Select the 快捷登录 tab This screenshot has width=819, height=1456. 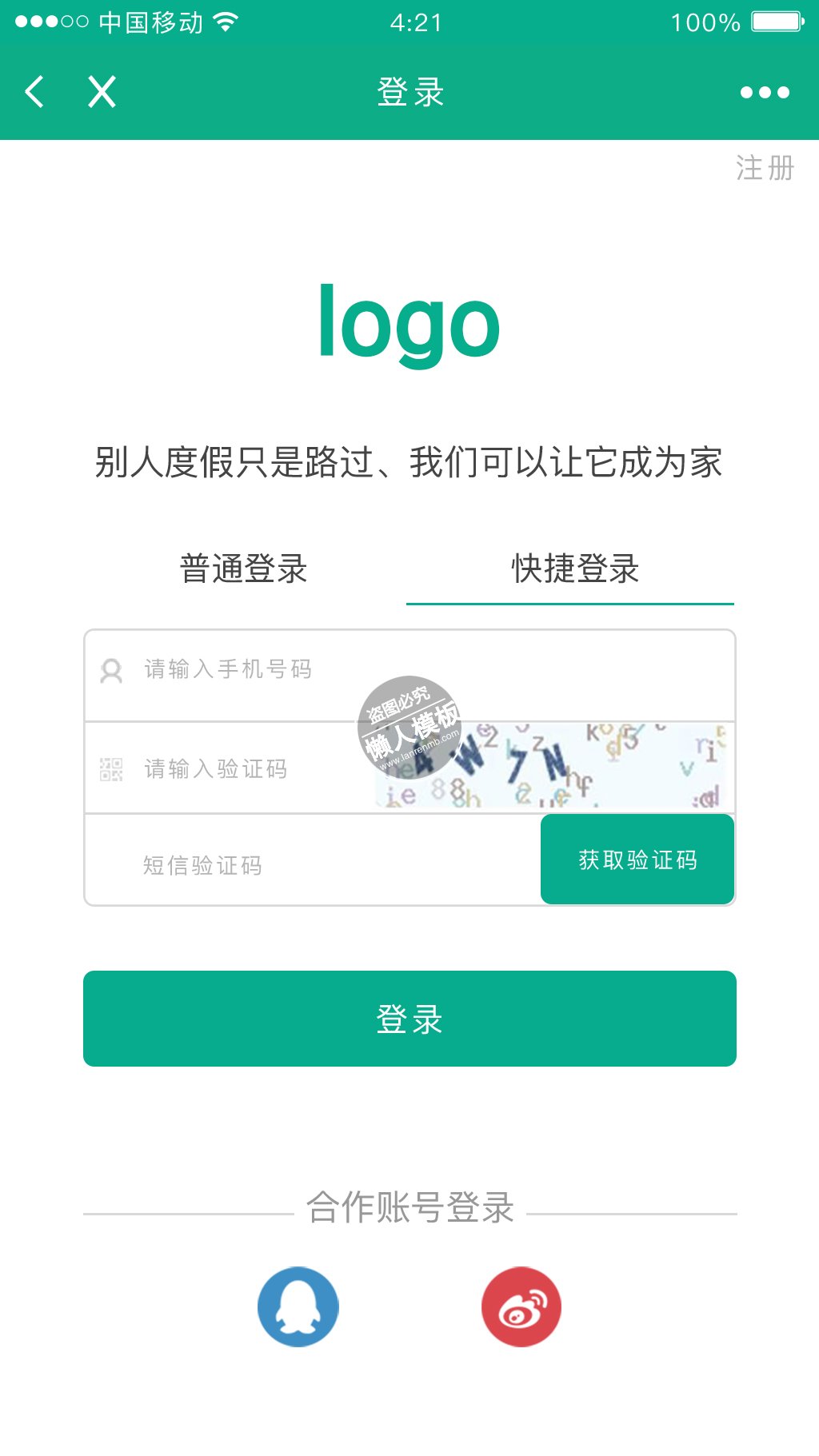(x=573, y=568)
